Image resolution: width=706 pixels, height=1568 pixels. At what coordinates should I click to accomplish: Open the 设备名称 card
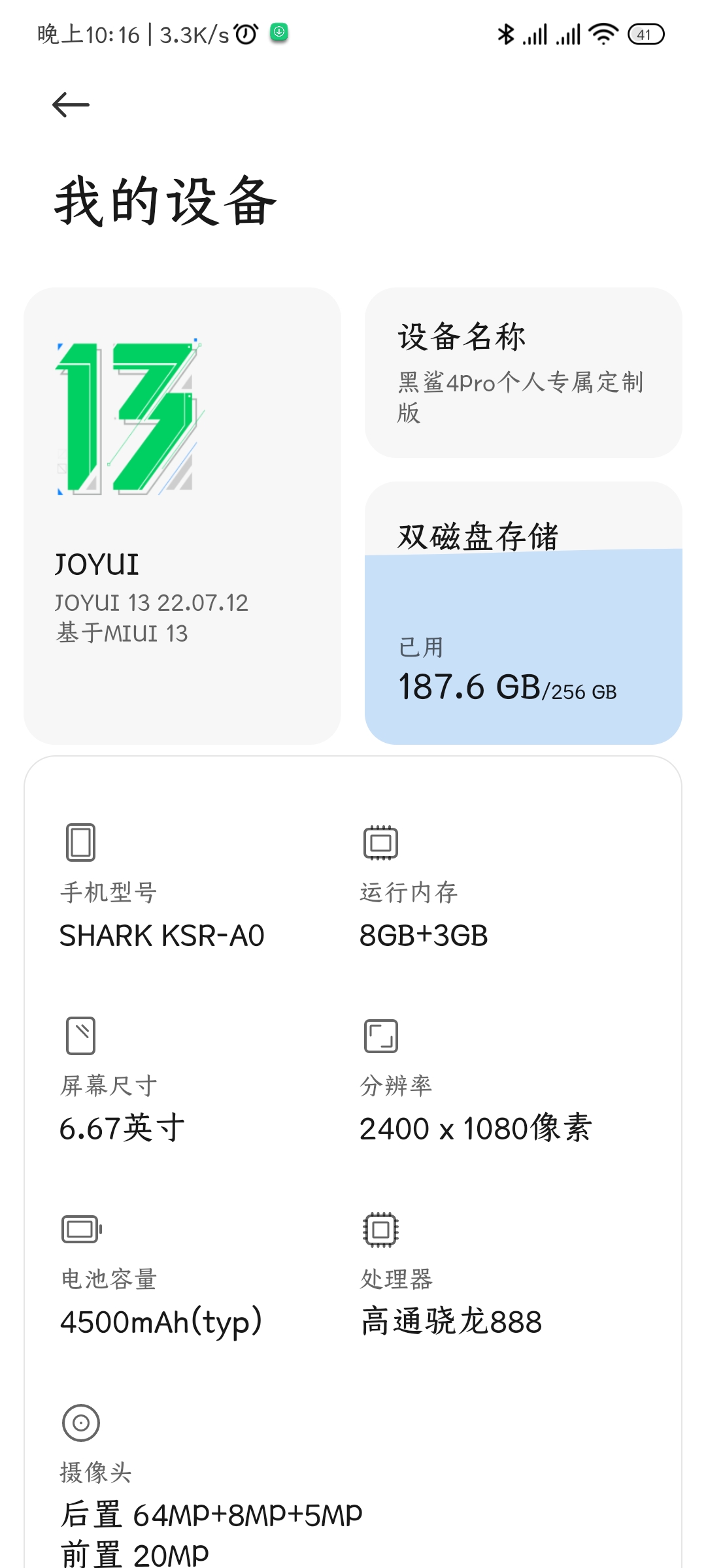(524, 372)
